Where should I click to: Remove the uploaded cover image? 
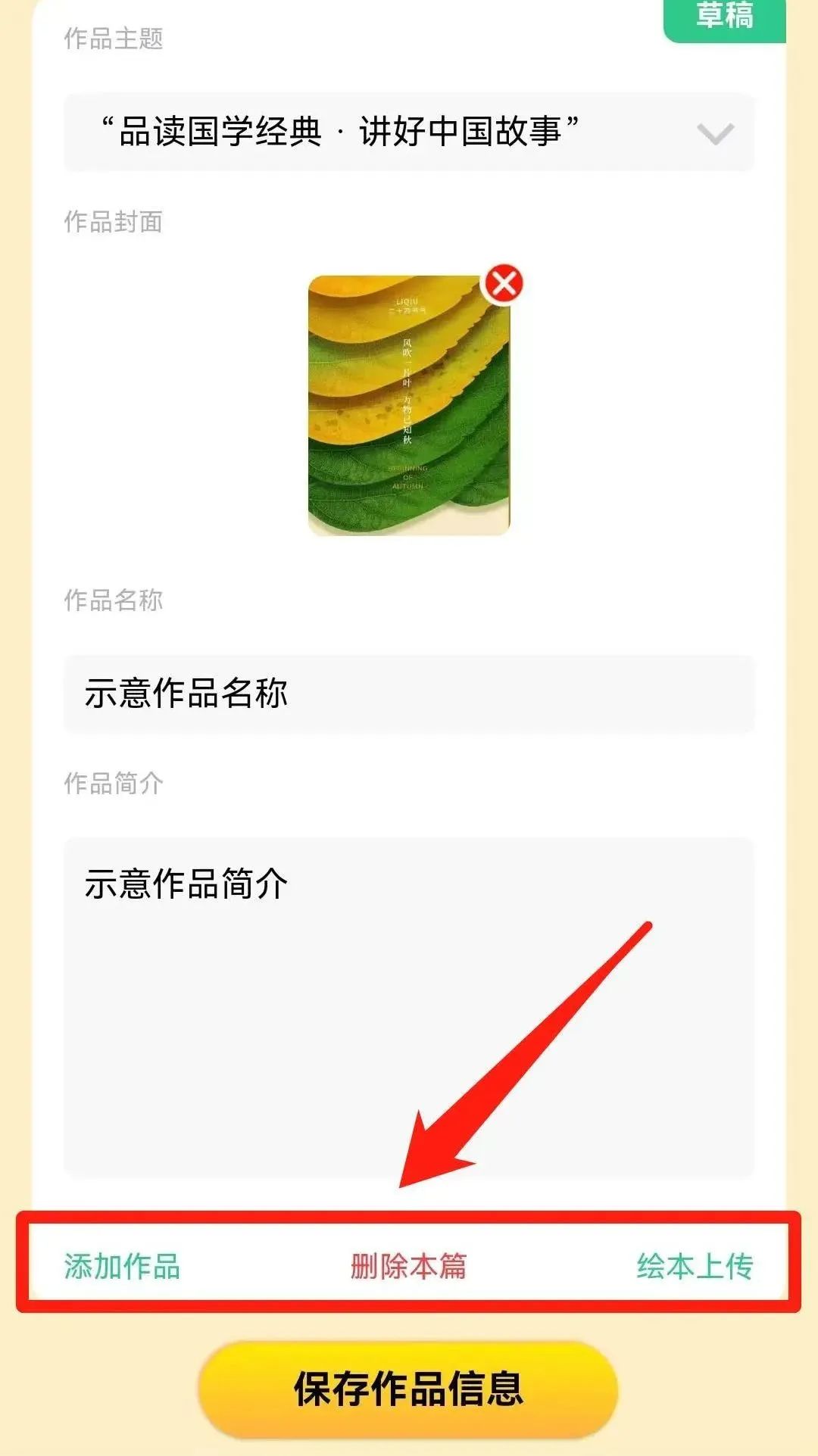[x=504, y=284]
